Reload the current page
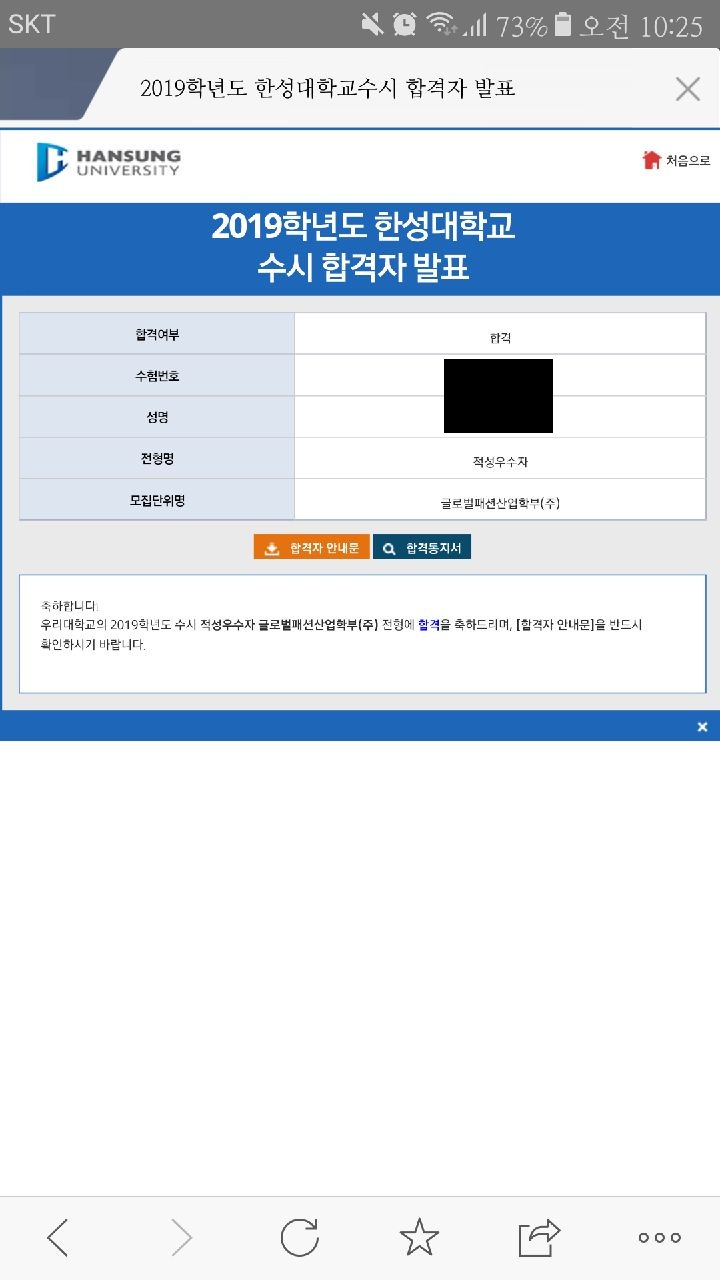720x1280 pixels. pos(299,1238)
